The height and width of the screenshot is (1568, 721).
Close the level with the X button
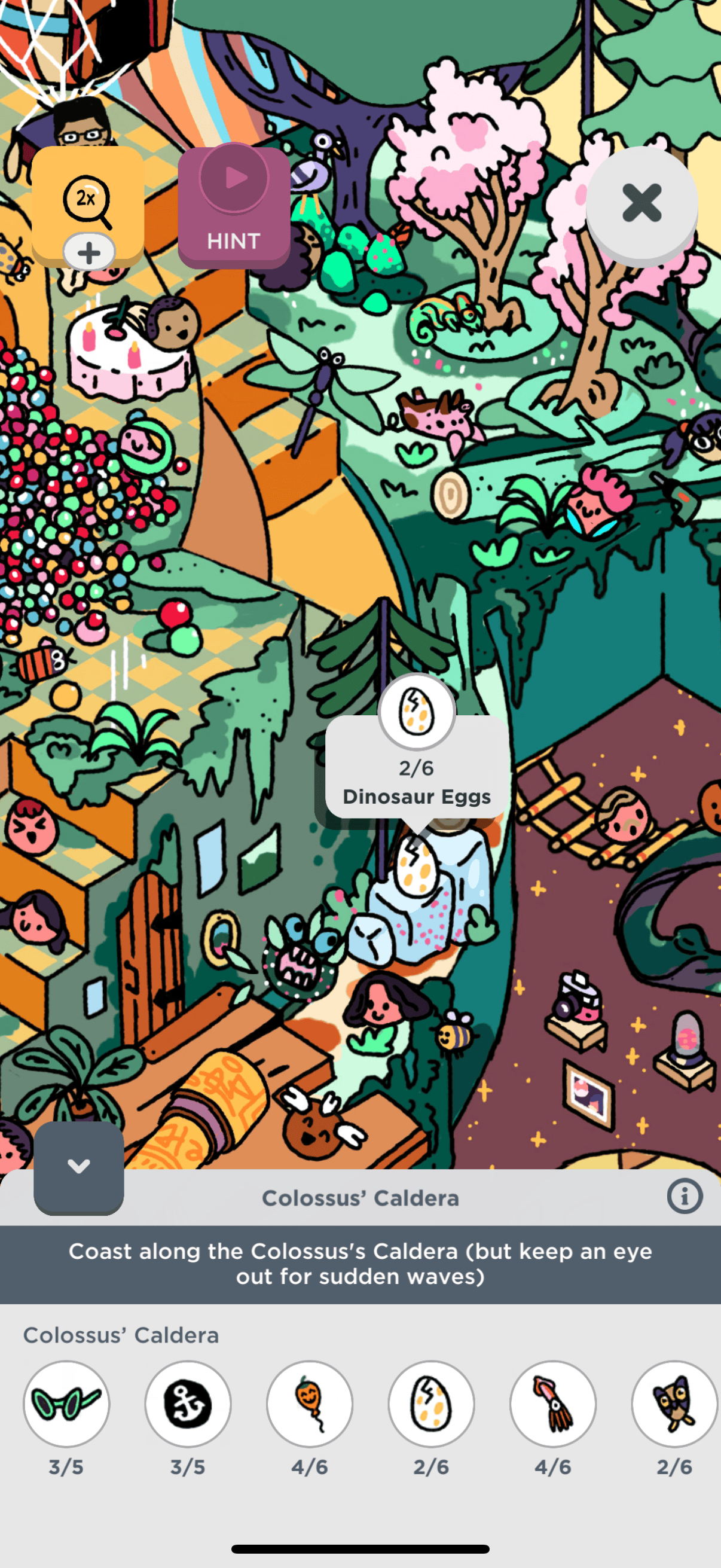click(x=641, y=203)
